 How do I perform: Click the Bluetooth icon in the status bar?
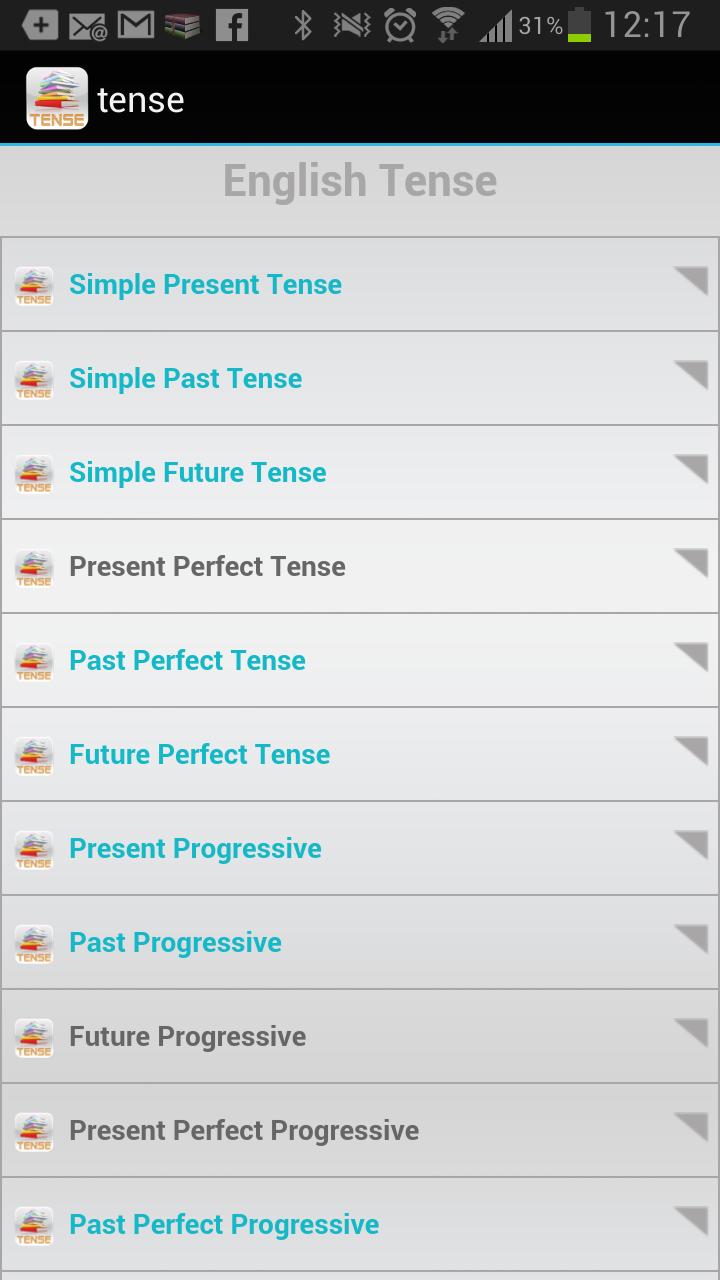pyautogui.click(x=302, y=25)
